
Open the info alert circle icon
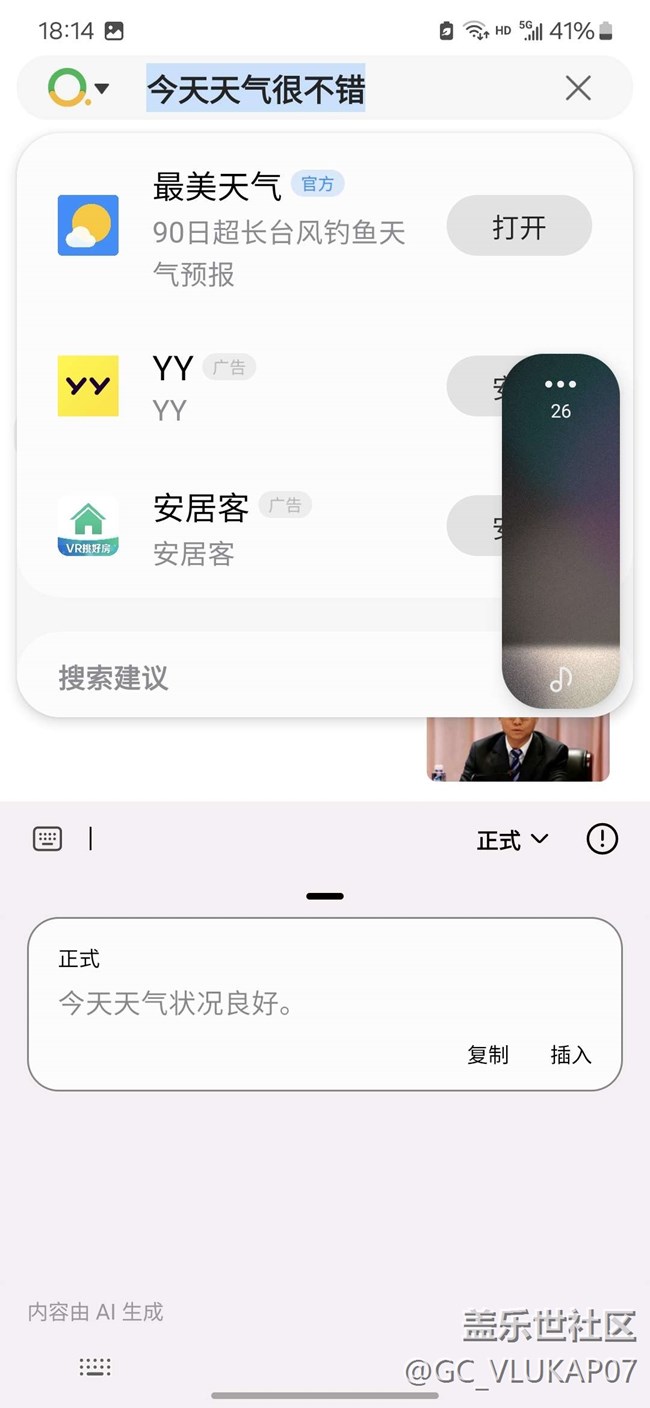click(602, 839)
